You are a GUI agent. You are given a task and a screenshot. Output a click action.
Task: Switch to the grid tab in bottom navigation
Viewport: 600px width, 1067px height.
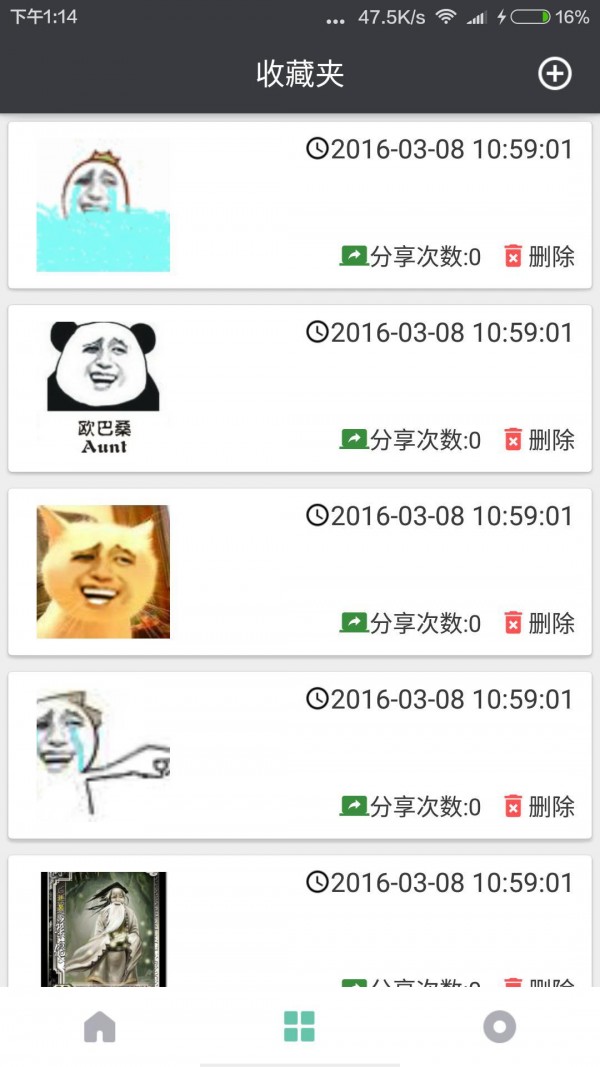tap(299, 1026)
